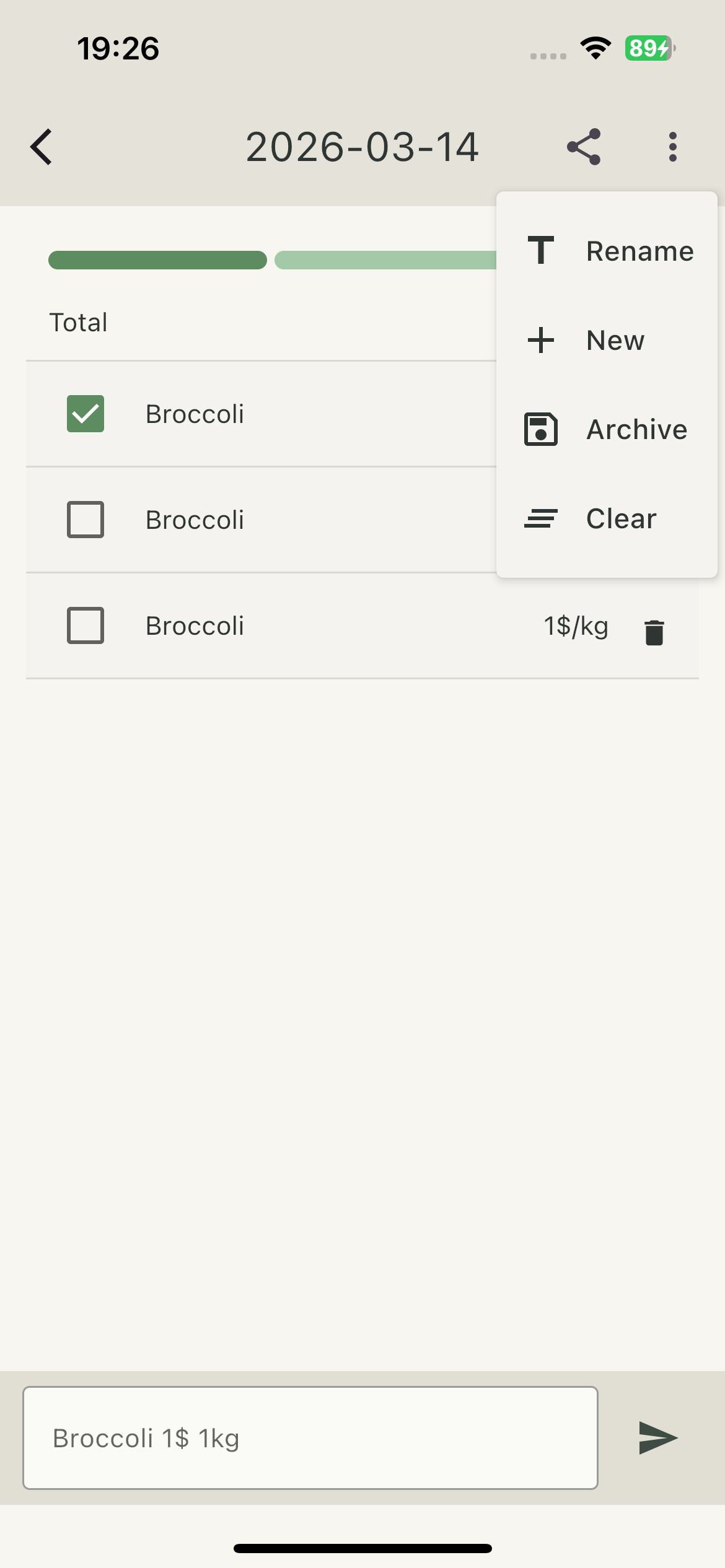Viewport: 725px width, 1568px height.
Task: Share the 2026-03-14 list
Action: (584, 147)
